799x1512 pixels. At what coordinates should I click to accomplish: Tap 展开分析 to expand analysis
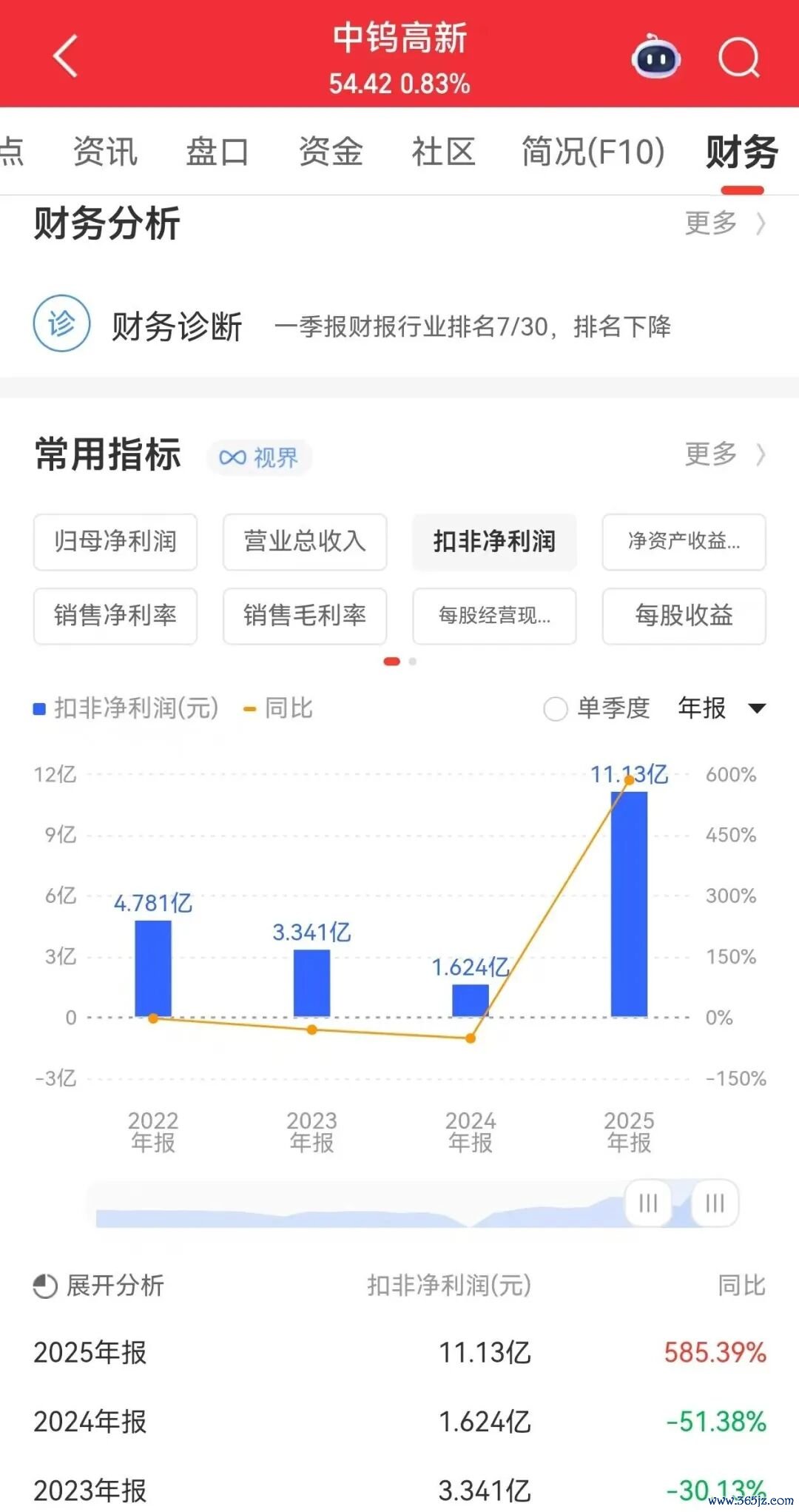pos(98,1286)
